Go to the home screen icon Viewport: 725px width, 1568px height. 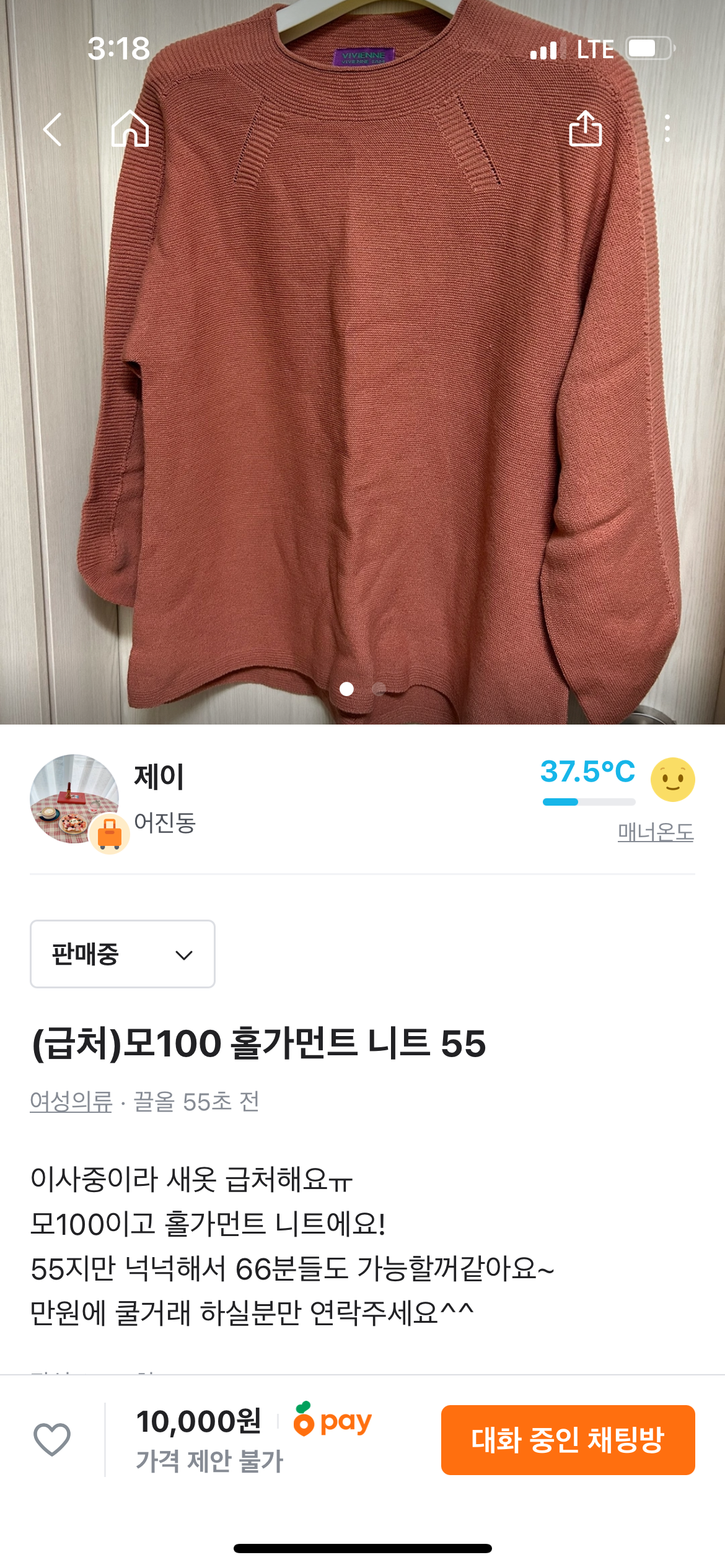point(130,129)
